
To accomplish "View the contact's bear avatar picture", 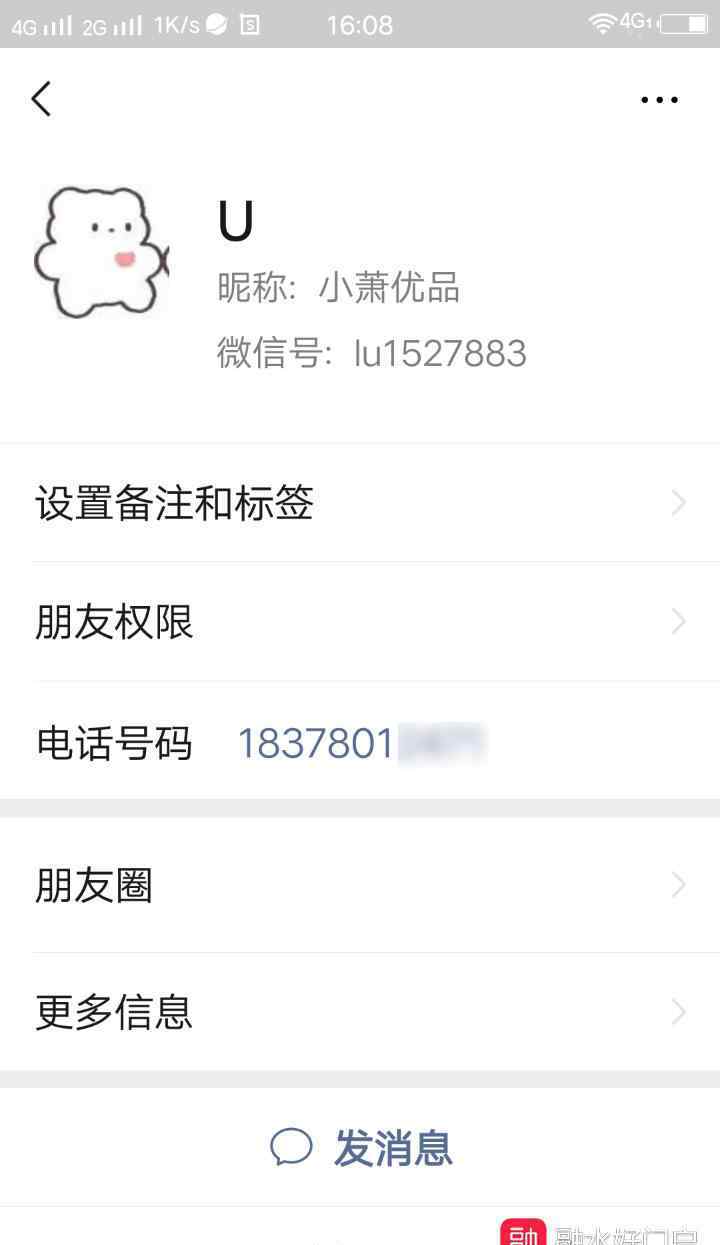I will point(101,252).
